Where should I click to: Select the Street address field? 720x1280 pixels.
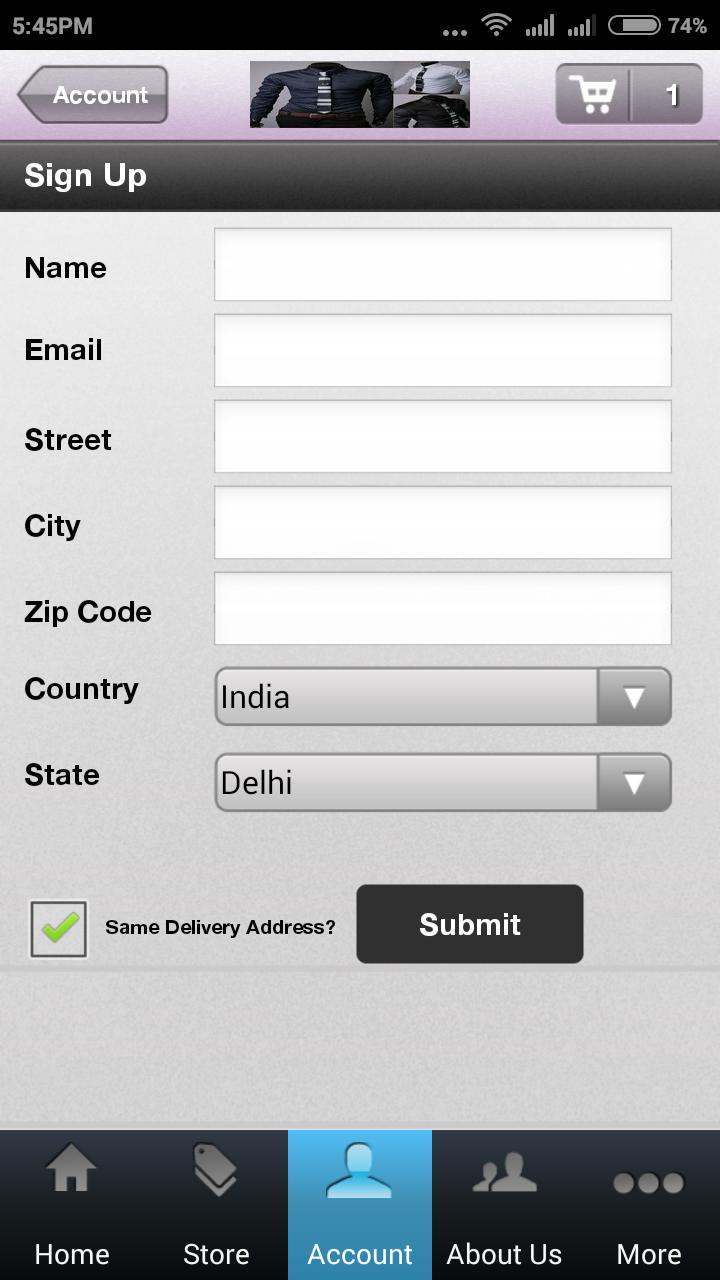point(442,436)
